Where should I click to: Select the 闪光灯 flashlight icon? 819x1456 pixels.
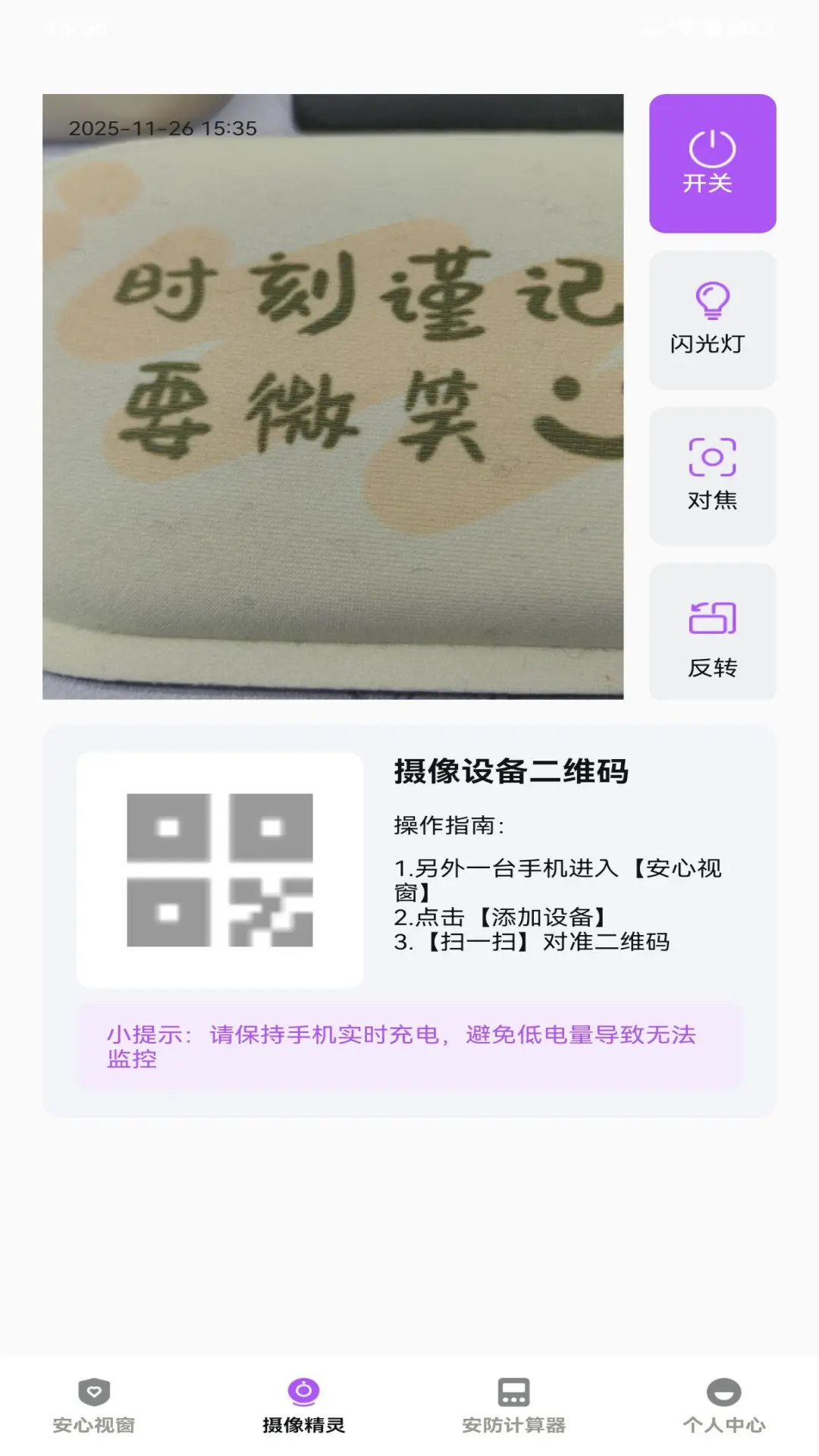[711, 302]
